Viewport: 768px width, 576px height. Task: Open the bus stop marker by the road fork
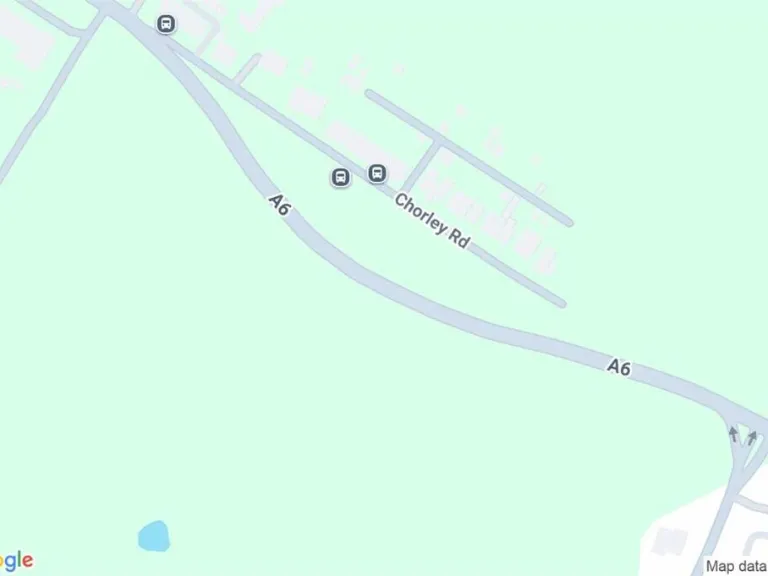point(166,23)
